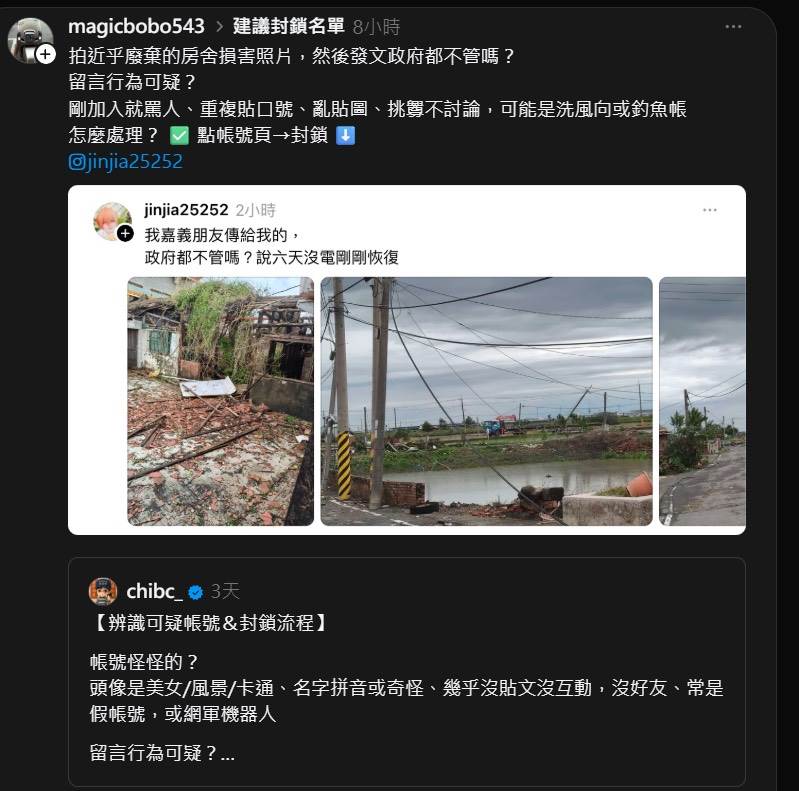View the leaning utility poles photo
The height and width of the screenshot is (791, 799).
coord(486,401)
